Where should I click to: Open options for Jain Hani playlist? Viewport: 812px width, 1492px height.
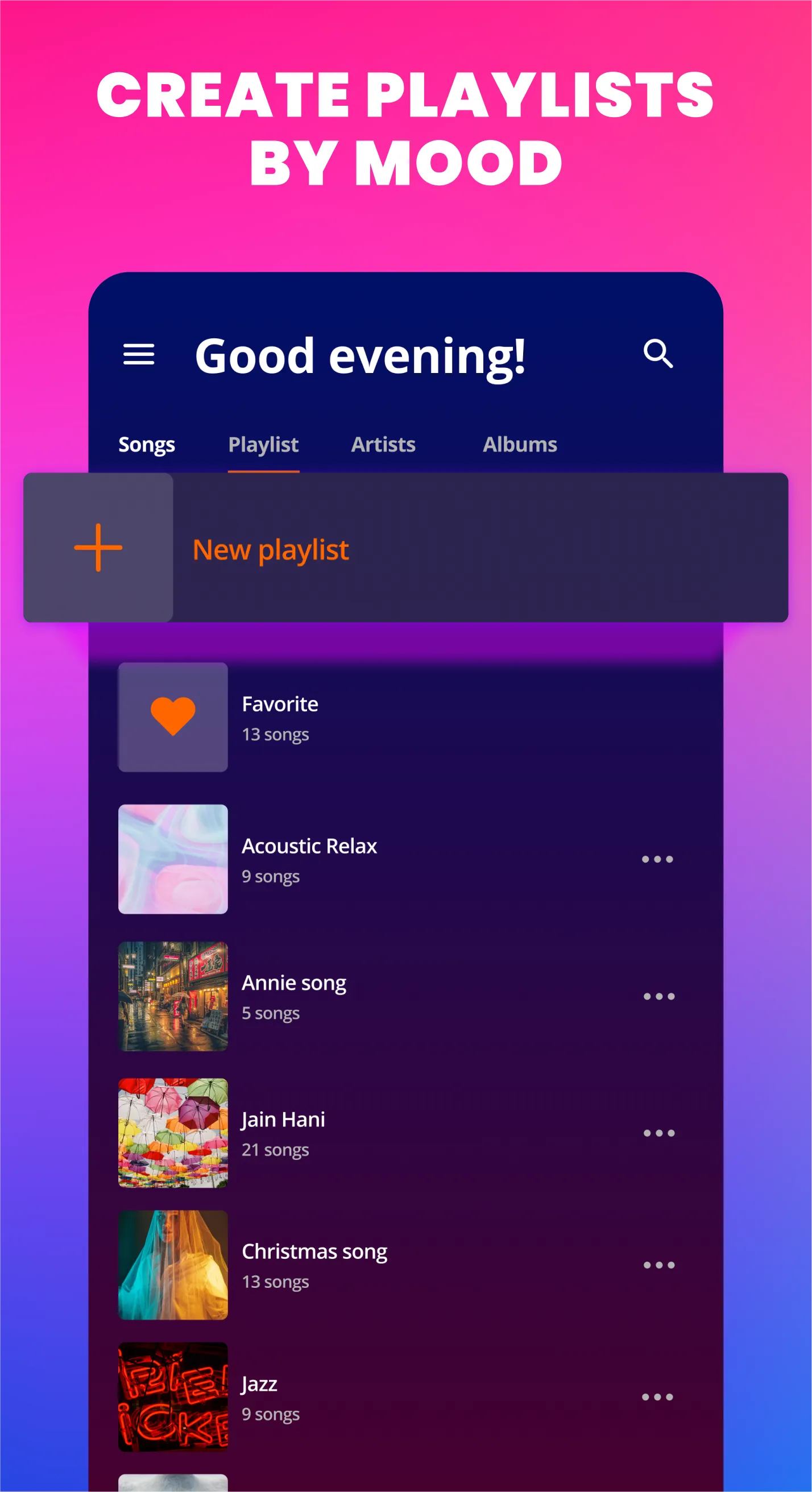[658, 1133]
